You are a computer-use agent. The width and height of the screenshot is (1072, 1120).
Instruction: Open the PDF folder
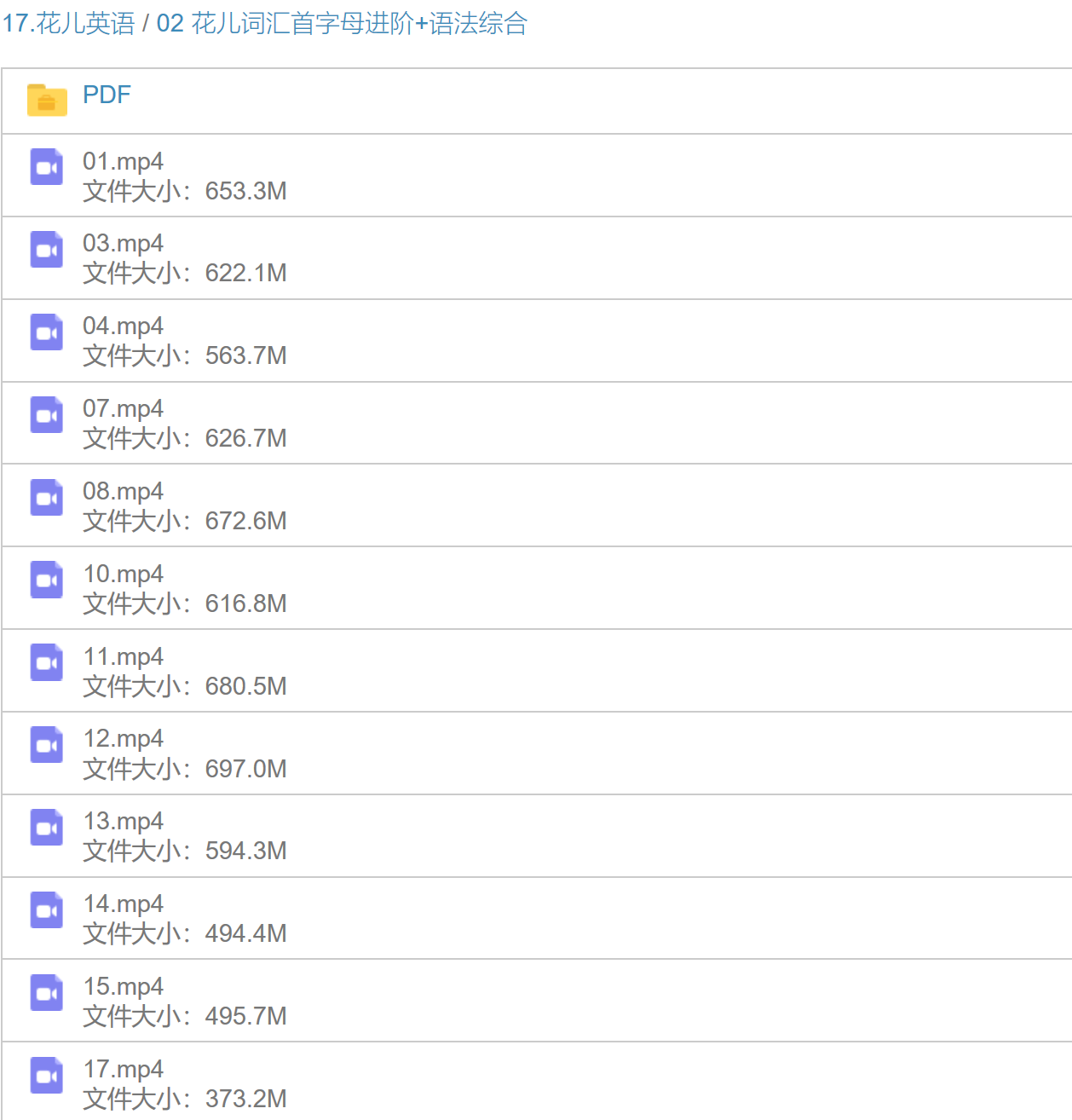click(107, 95)
